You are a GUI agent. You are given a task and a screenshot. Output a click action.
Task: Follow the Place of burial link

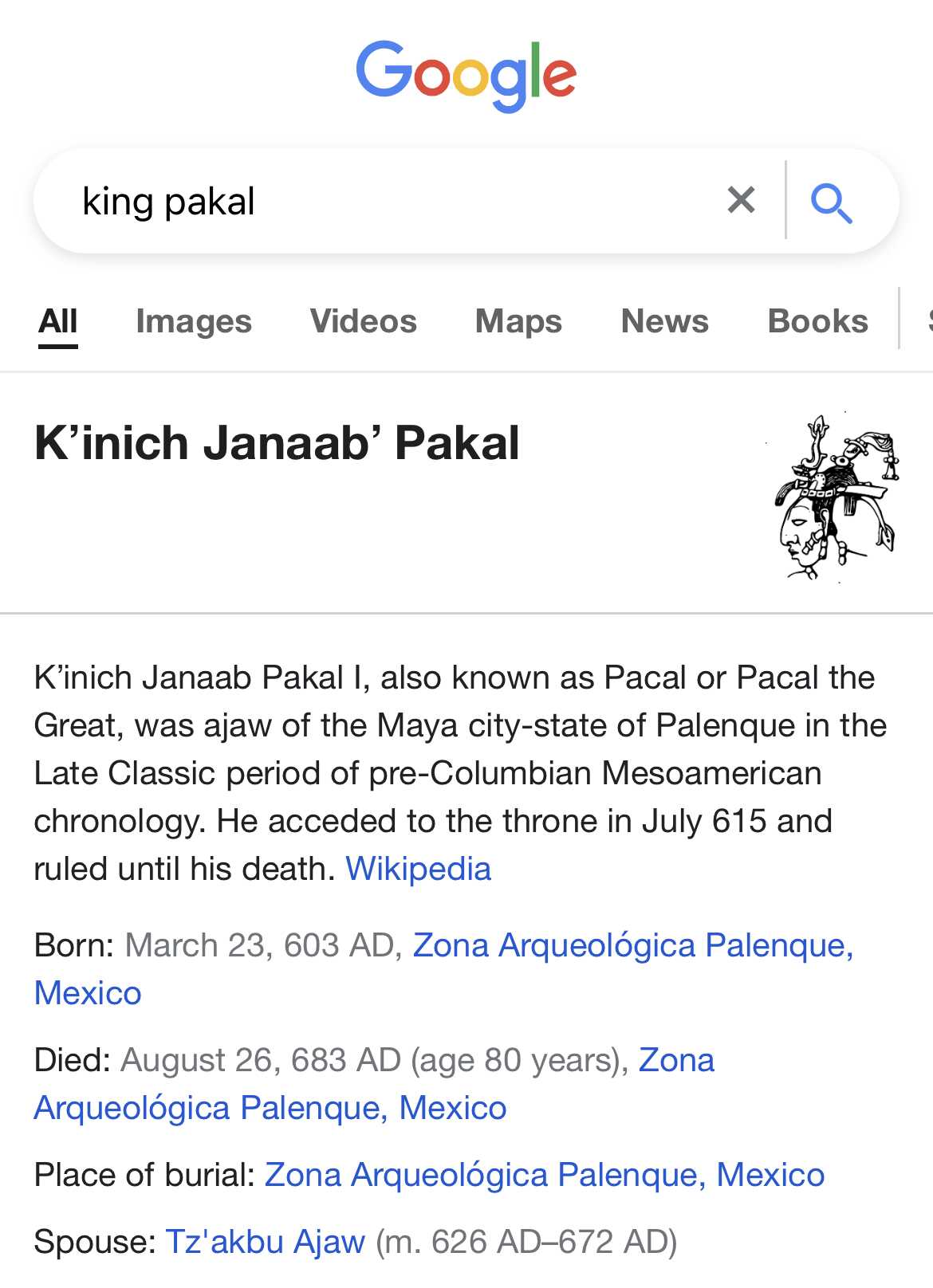(544, 1175)
